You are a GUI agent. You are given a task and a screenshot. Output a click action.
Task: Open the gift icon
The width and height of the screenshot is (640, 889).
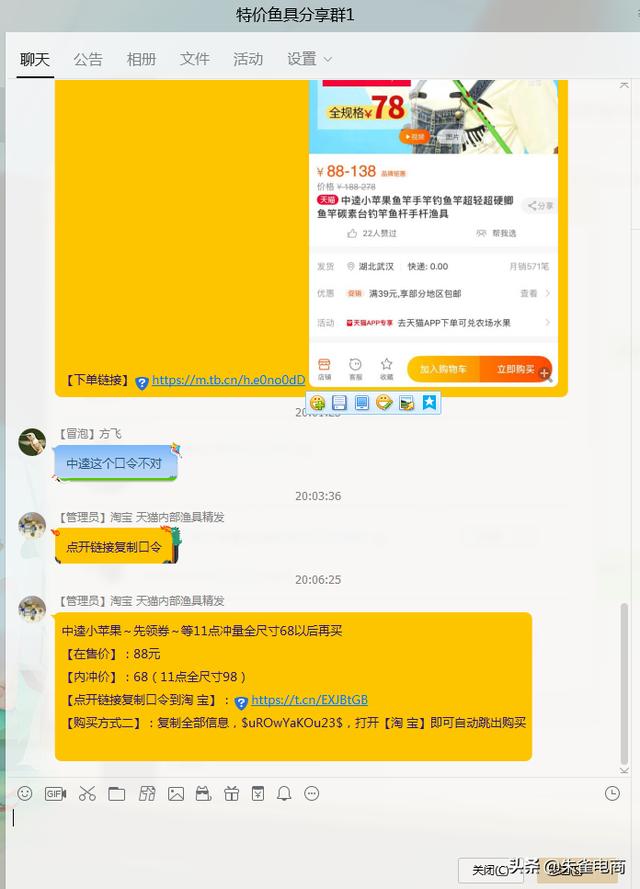(x=231, y=793)
